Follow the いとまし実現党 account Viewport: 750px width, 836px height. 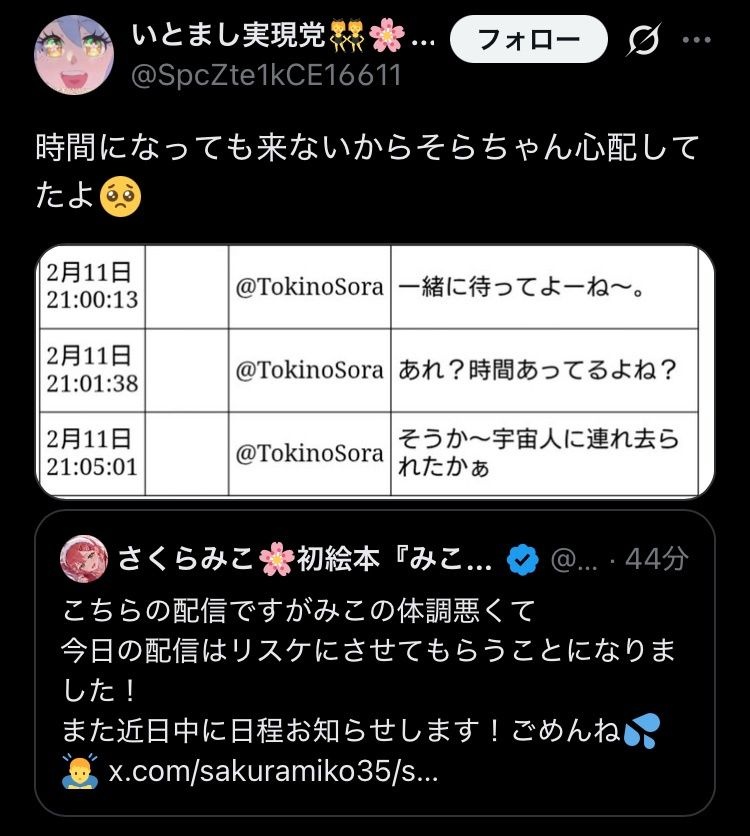coord(528,40)
